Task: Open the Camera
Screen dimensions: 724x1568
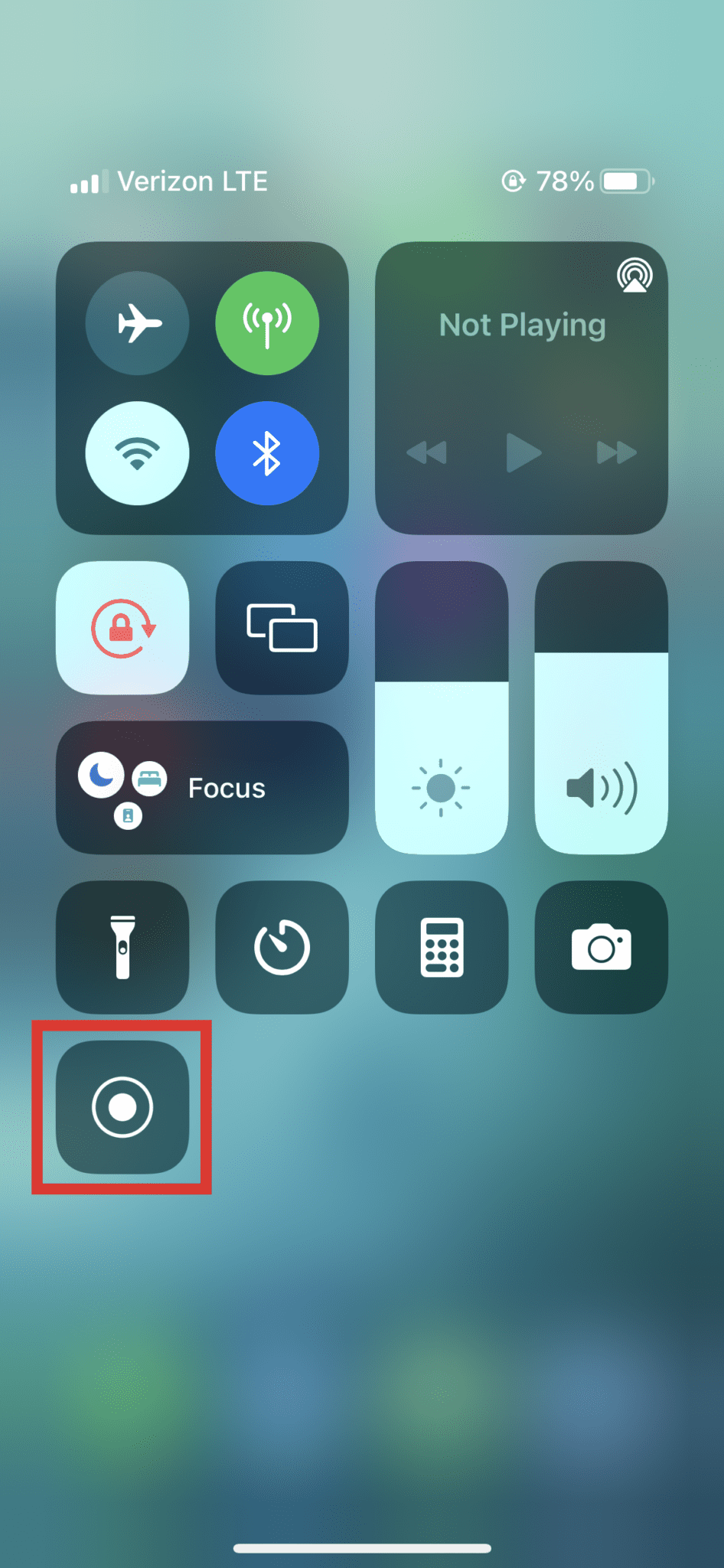Action: coord(601,947)
